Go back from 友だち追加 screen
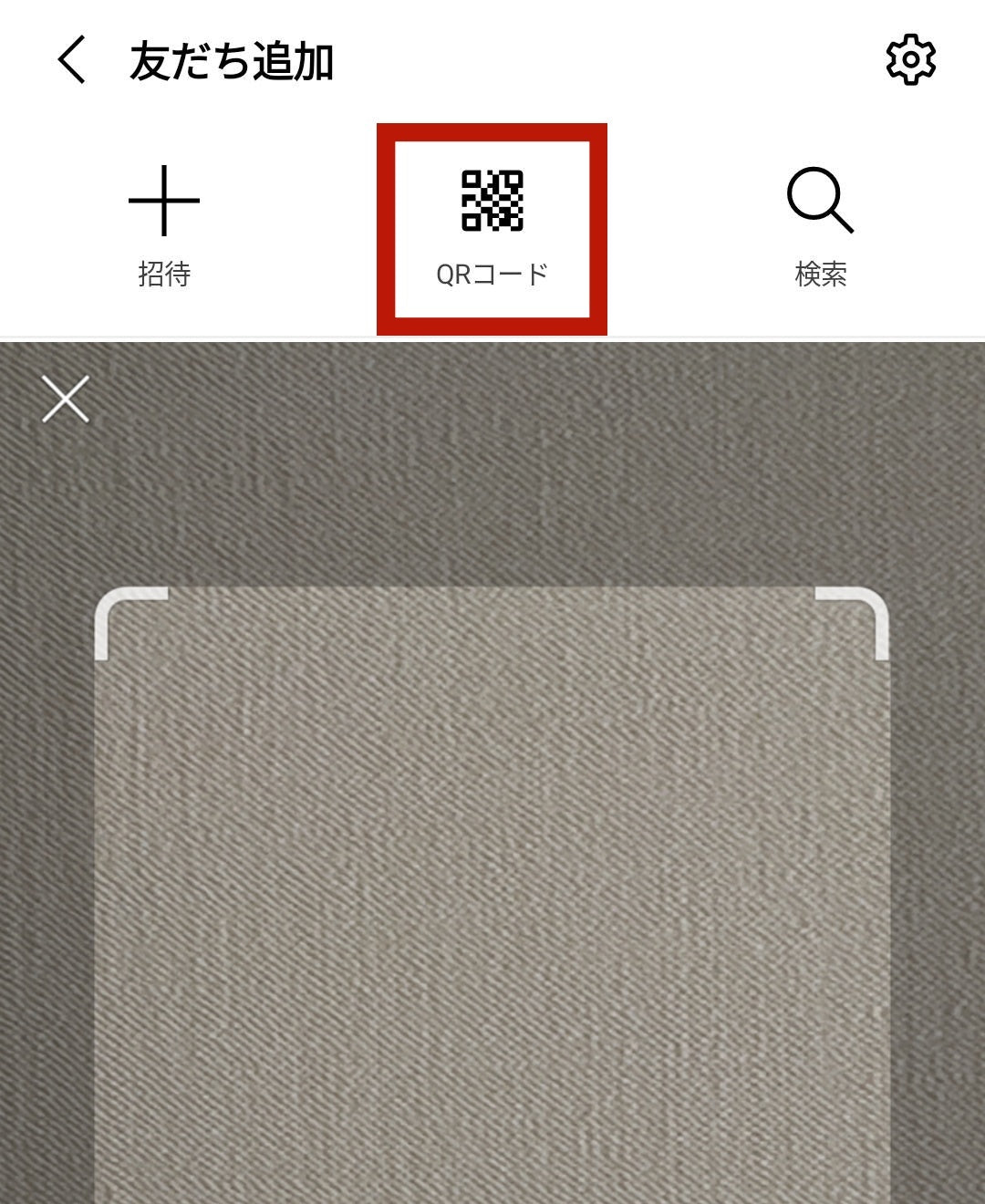 point(72,60)
